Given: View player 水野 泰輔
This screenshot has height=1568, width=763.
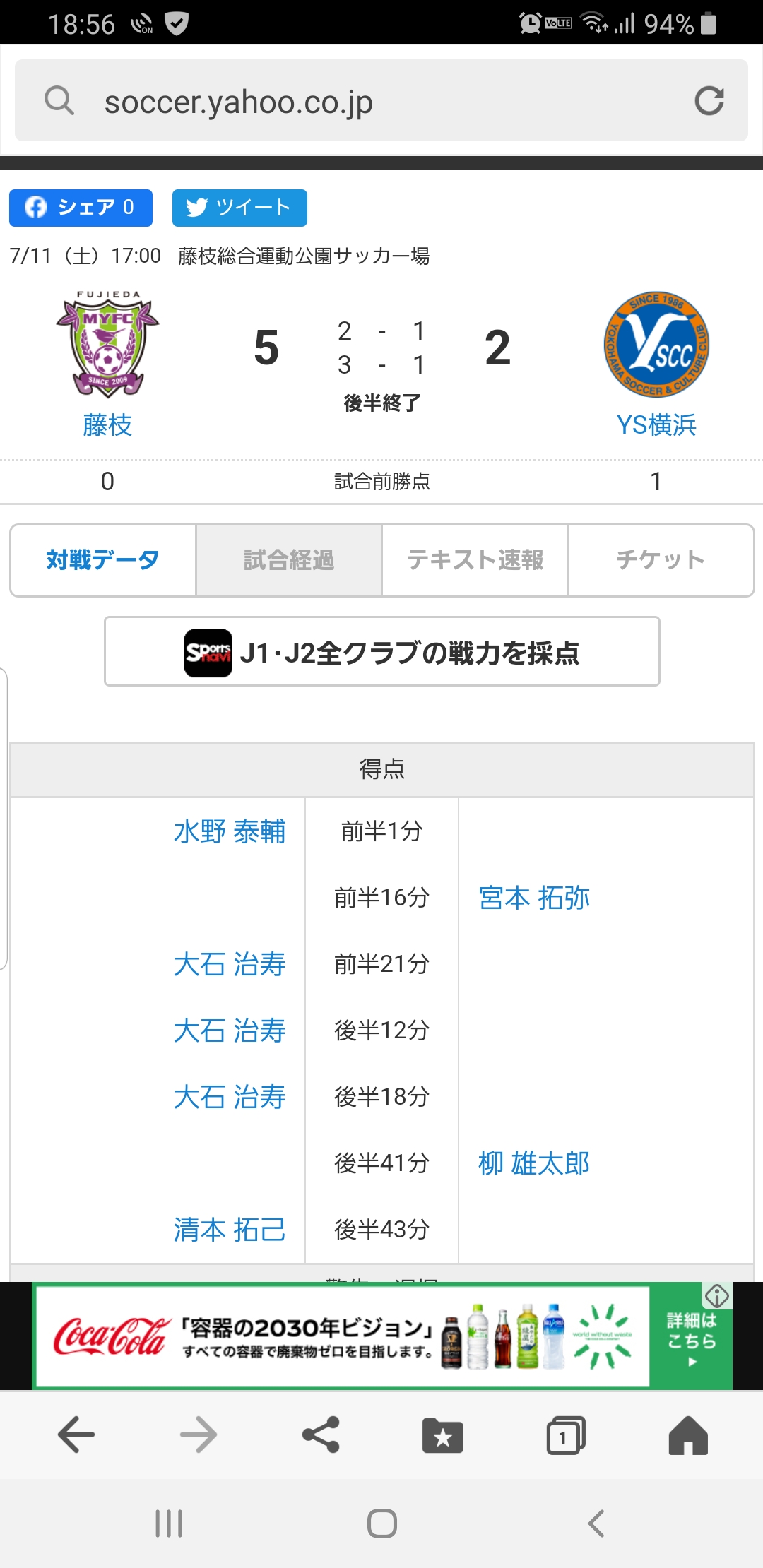Looking at the screenshot, I should [230, 831].
